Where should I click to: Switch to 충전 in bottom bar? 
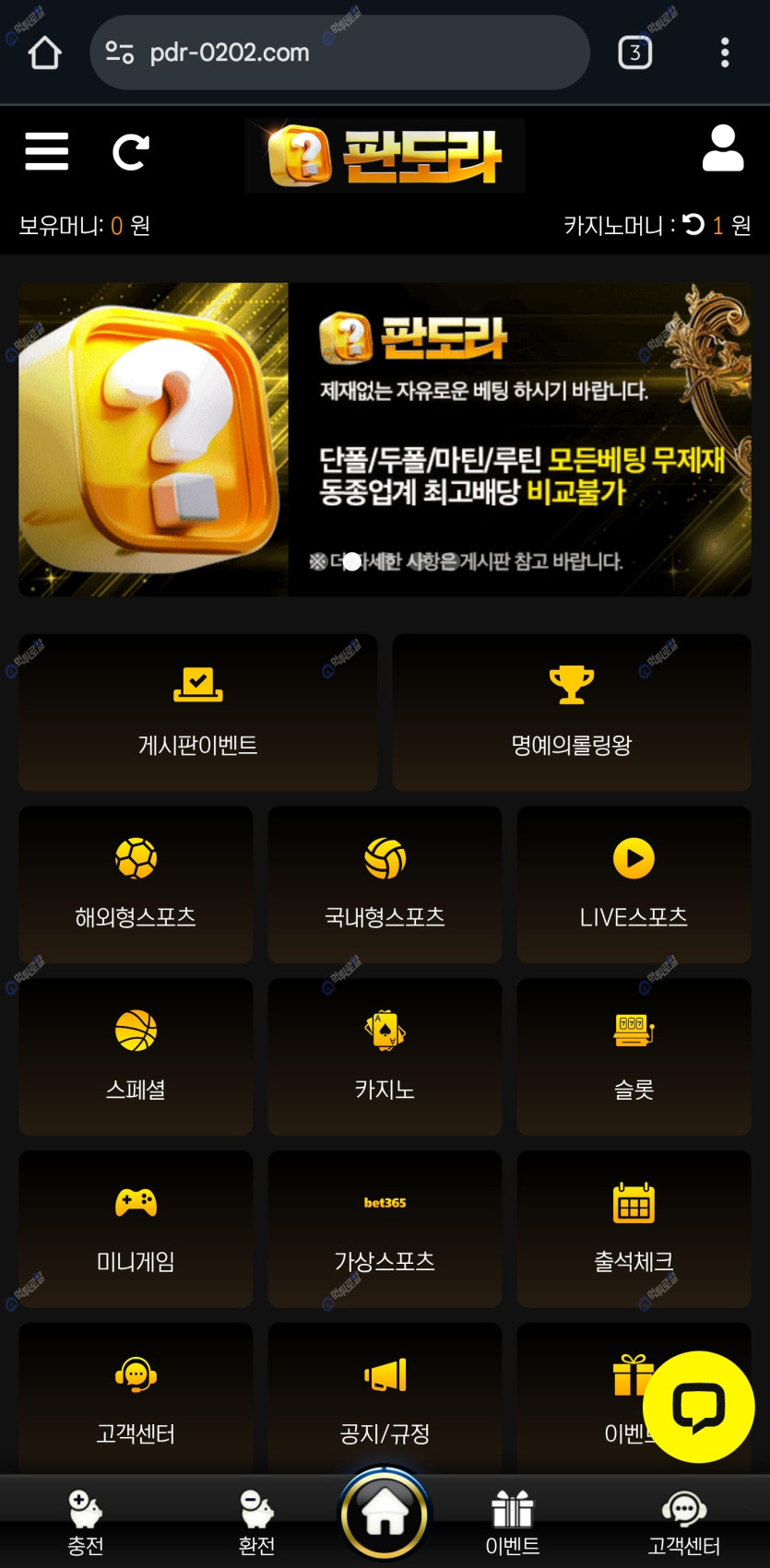[86, 1523]
